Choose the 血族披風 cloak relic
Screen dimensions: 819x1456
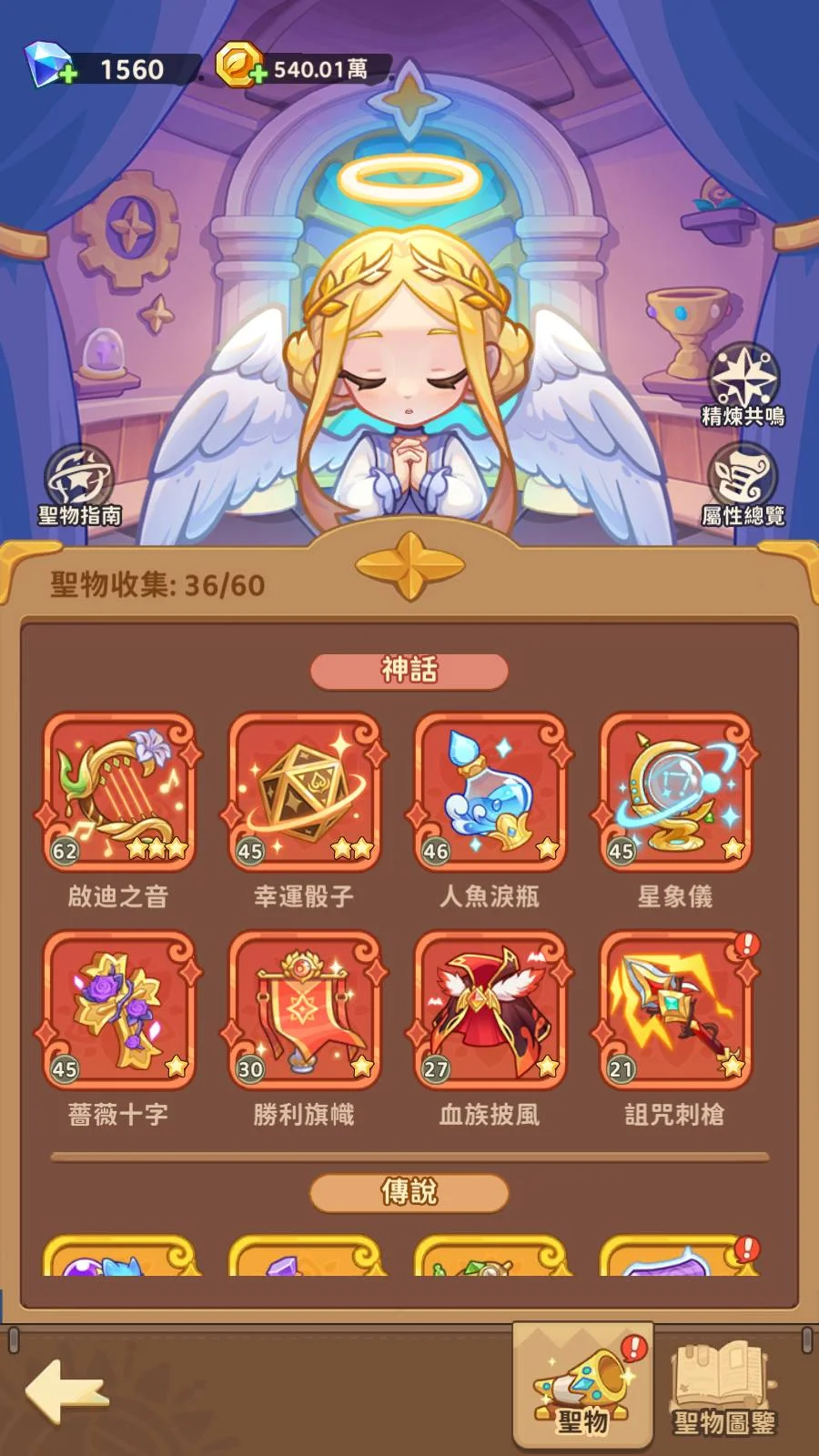pyautogui.click(x=490, y=1010)
